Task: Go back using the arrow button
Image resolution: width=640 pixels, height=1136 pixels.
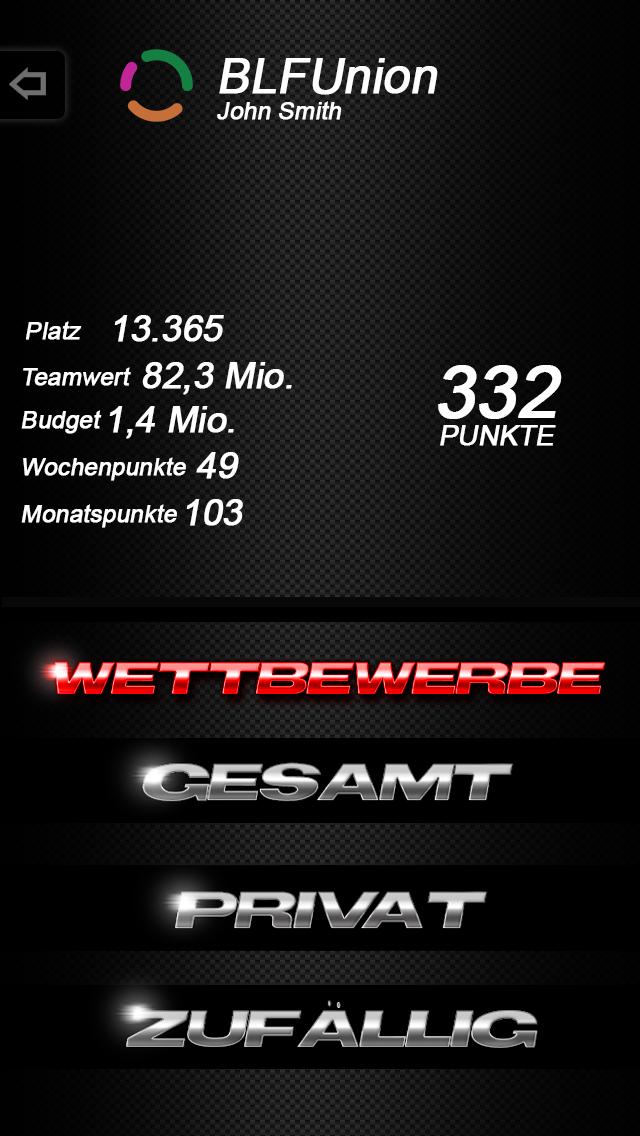Action: pyautogui.click(x=30, y=85)
